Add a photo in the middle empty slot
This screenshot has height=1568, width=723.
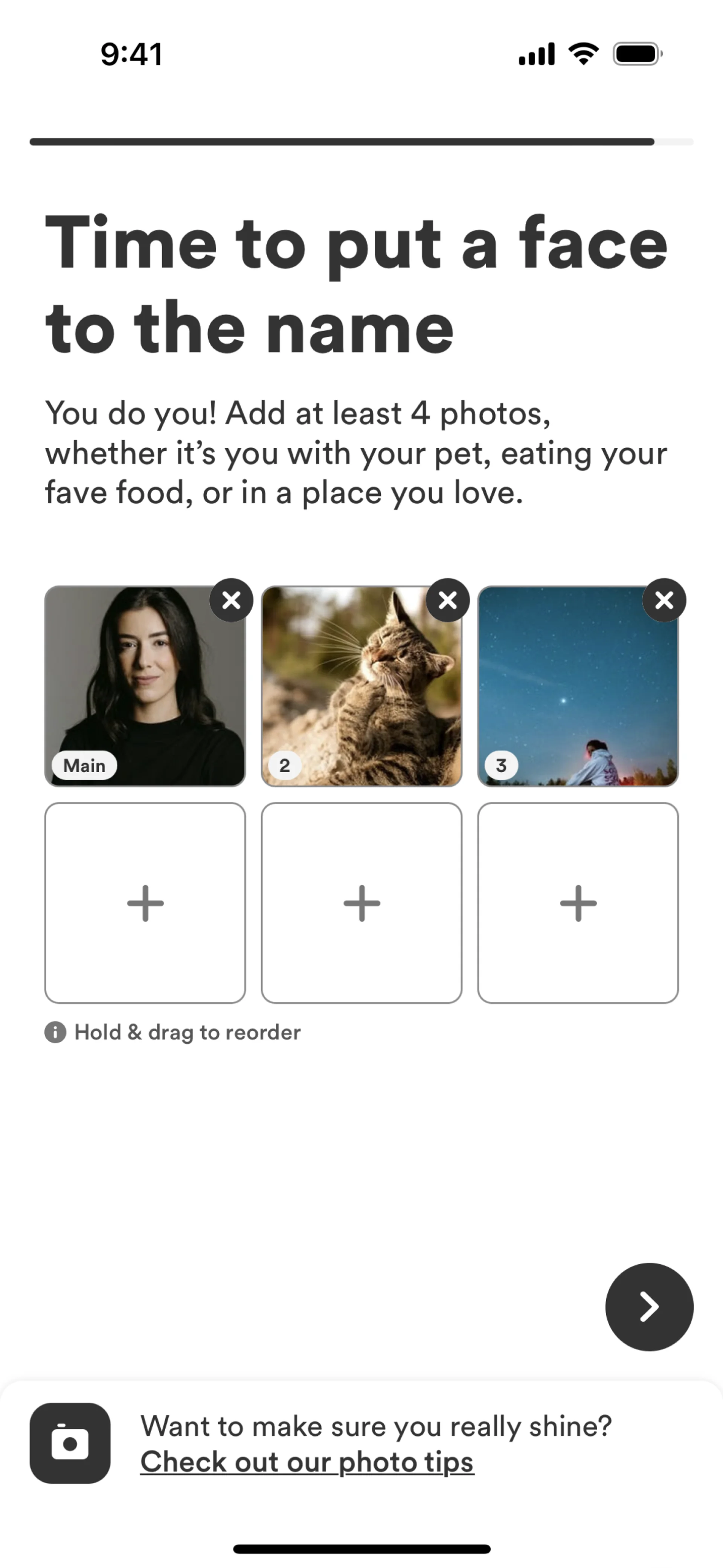[361, 903]
